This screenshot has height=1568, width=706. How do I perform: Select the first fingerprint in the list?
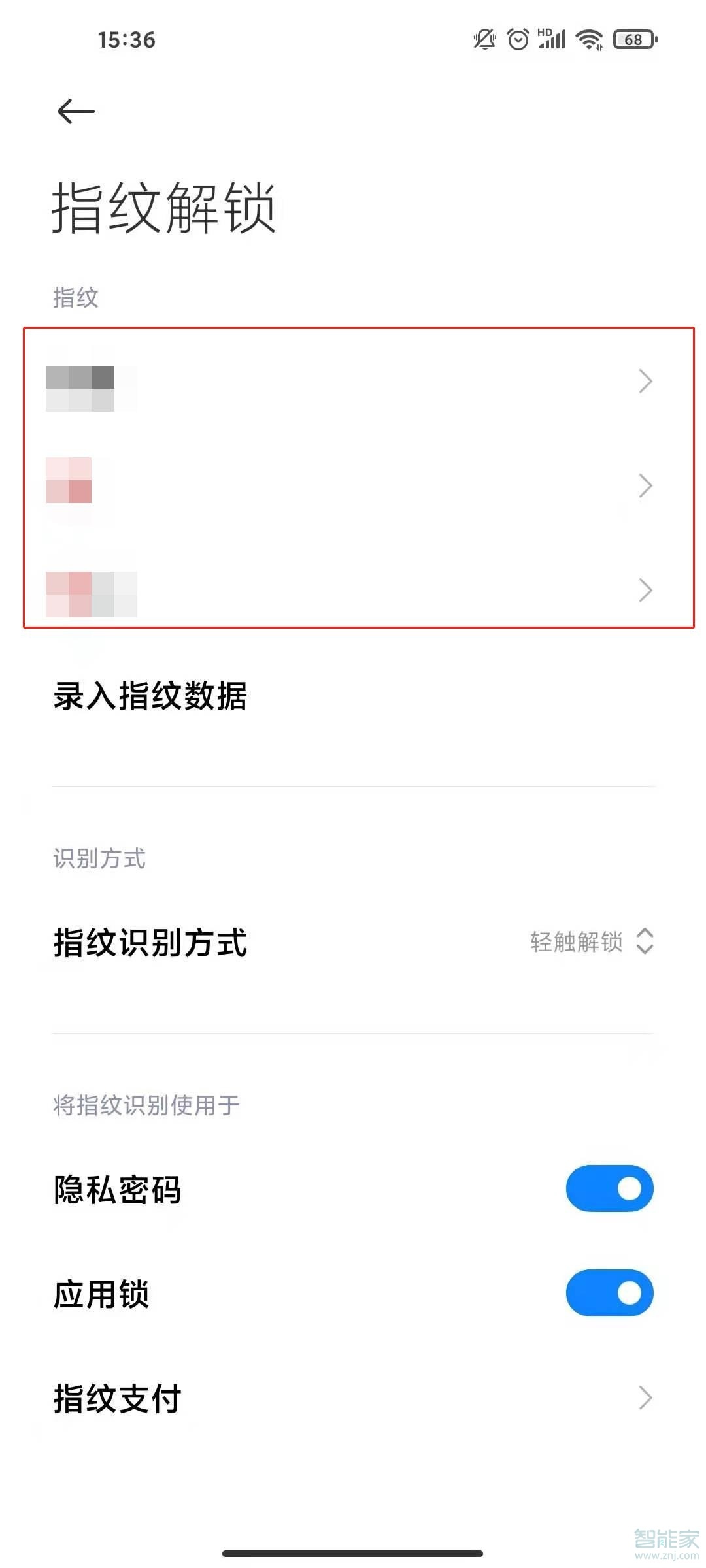261,381
